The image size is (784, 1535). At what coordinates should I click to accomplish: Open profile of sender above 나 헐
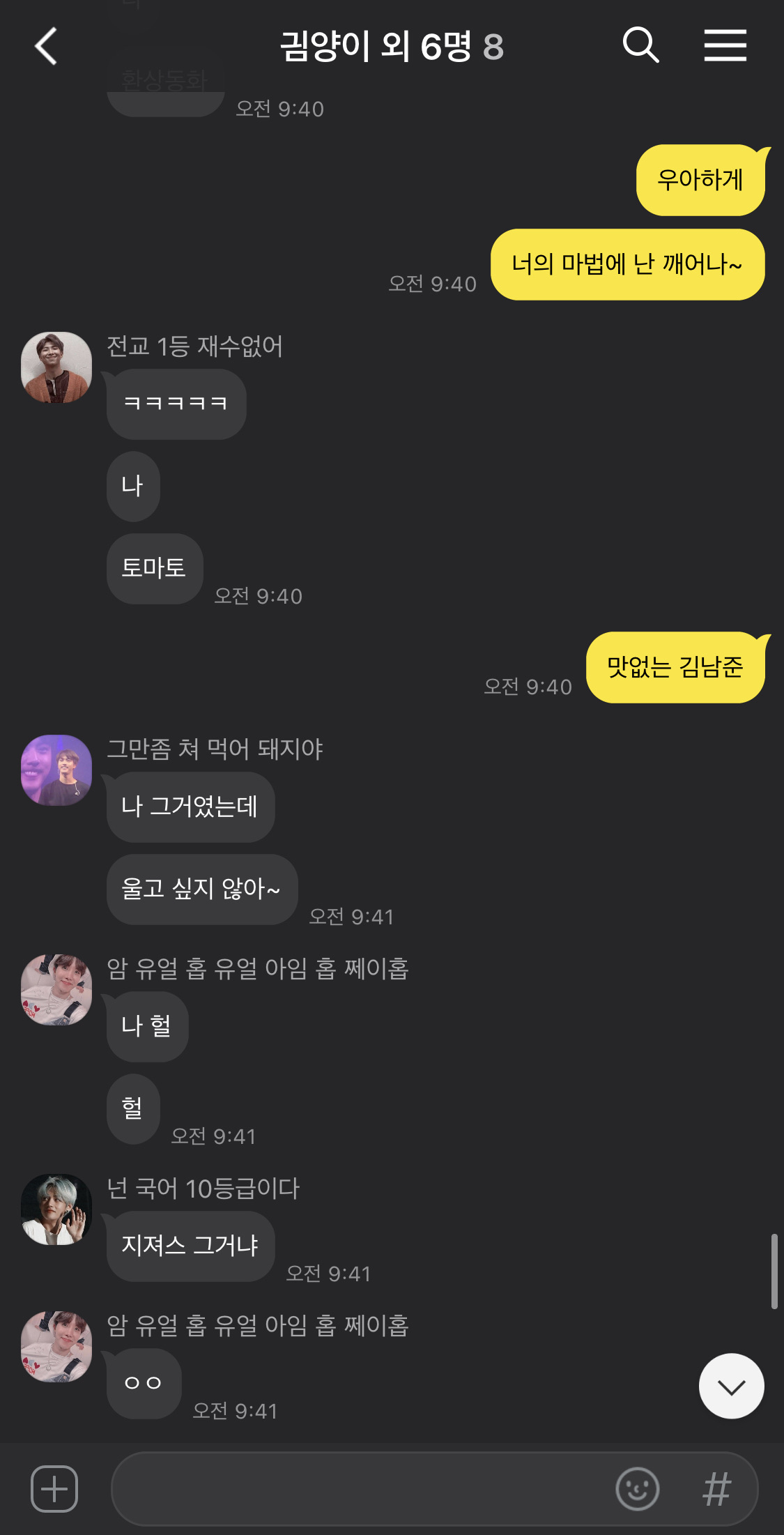[x=56, y=990]
